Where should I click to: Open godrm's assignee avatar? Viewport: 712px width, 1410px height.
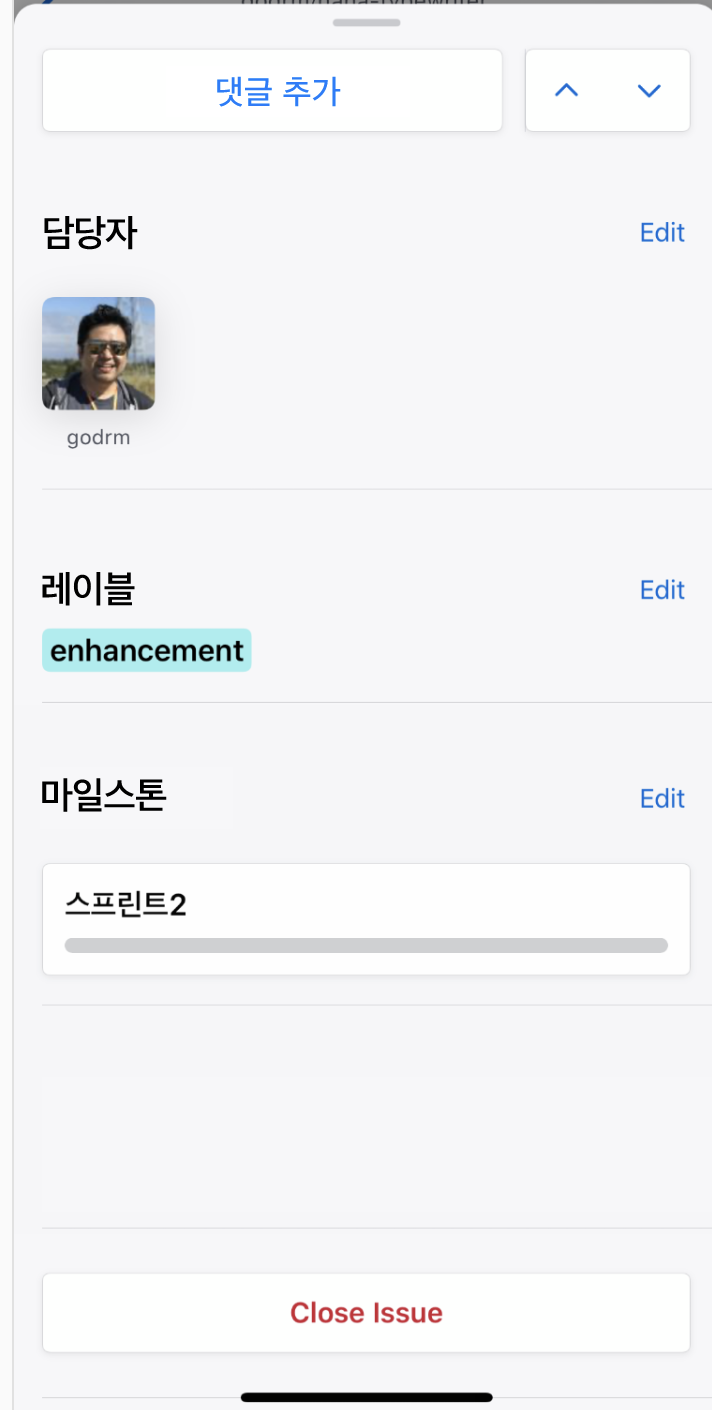click(x=98, y=354)
